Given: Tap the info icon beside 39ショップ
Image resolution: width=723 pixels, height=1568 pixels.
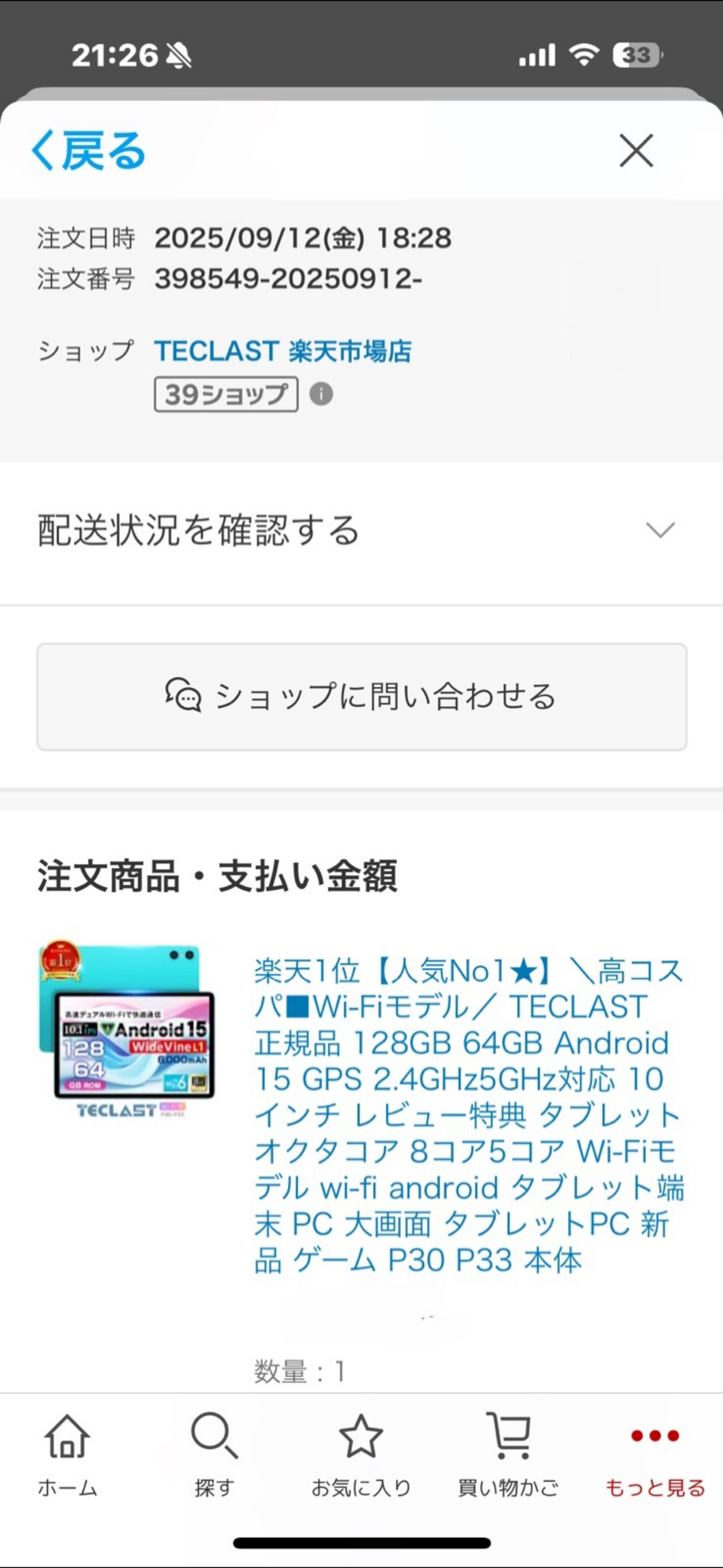Looking at the screenshot, I should click(321, 394).
